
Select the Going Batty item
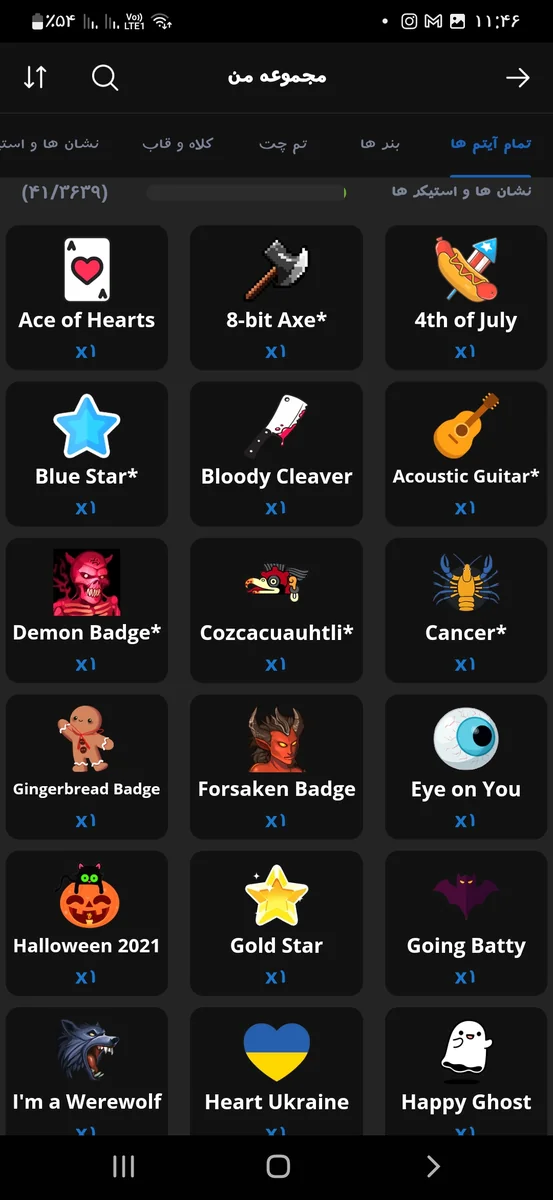coord(466,923)
